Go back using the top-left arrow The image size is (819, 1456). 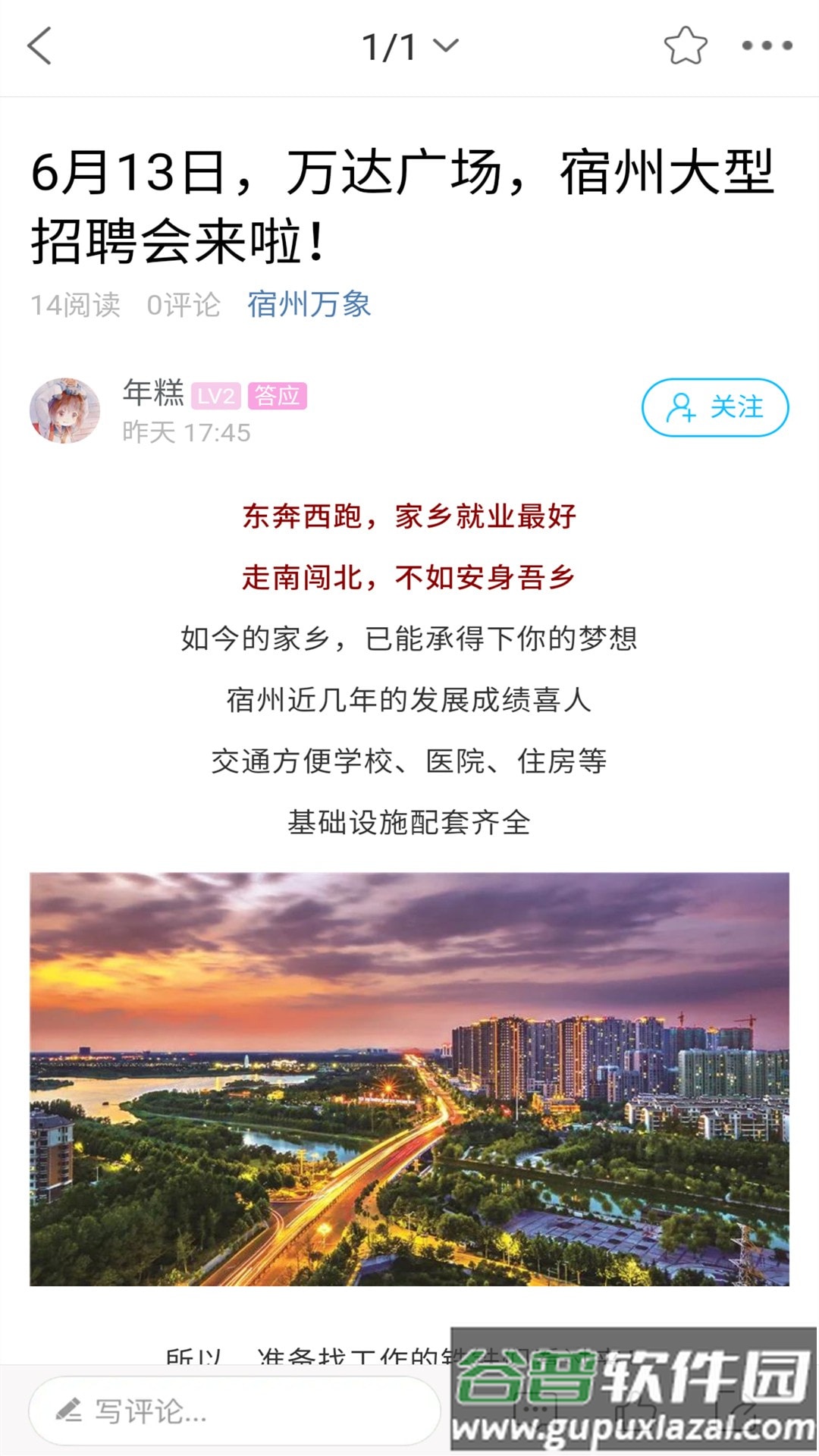[x=39, y=46]
